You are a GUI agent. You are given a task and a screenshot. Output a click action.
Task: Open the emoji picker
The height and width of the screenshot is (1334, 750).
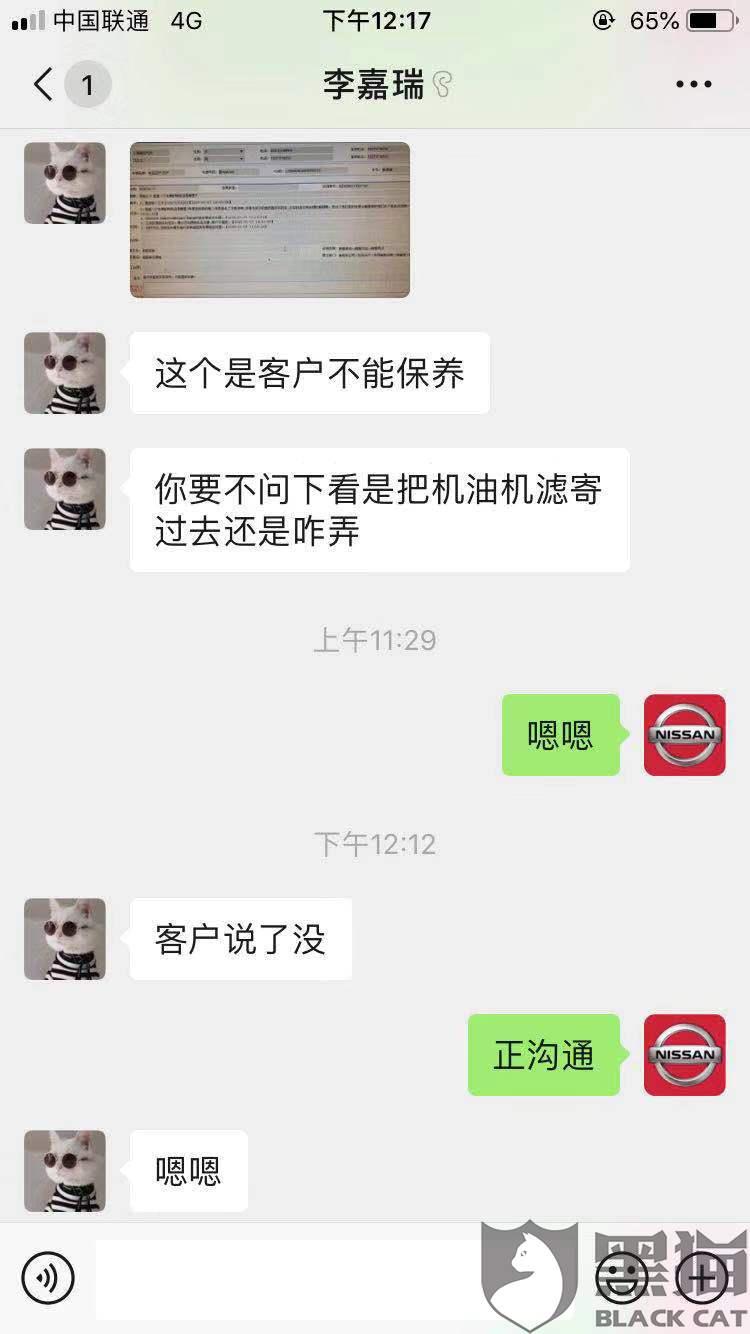(x=621, y=1277)
